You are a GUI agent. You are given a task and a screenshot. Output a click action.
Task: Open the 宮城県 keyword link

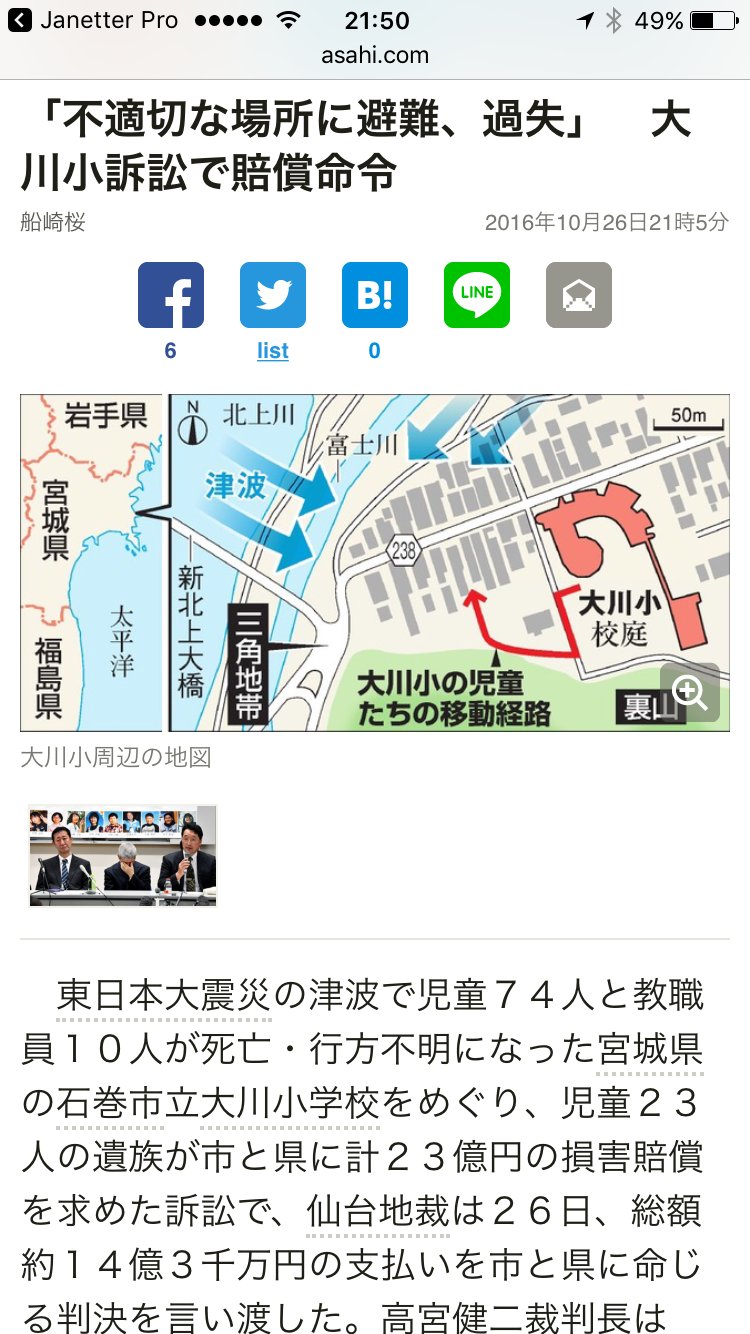[x=650, y=1050]
